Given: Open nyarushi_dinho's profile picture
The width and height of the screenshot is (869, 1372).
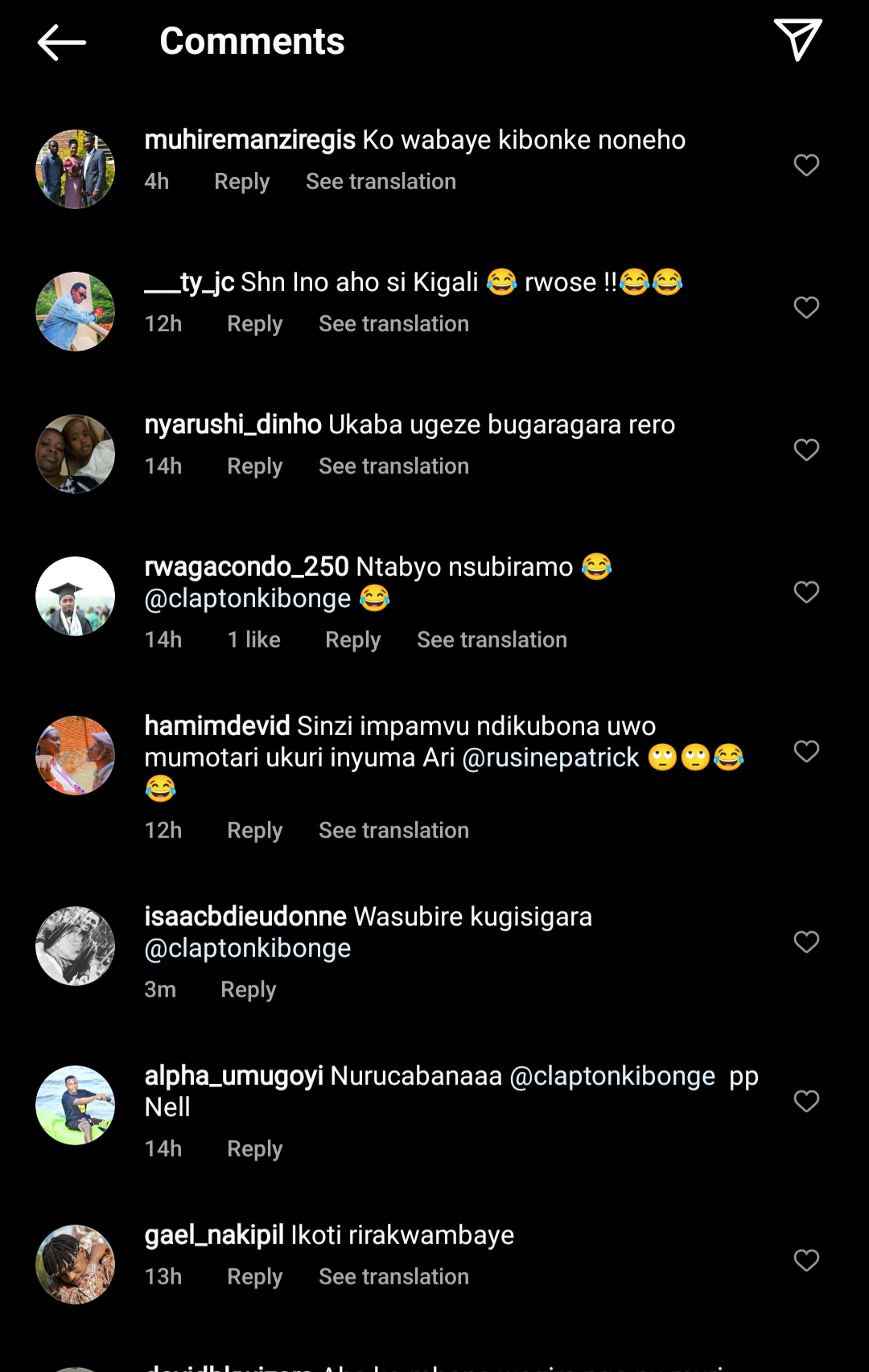Looking at the screenshot, I should (x=76, y=454).
